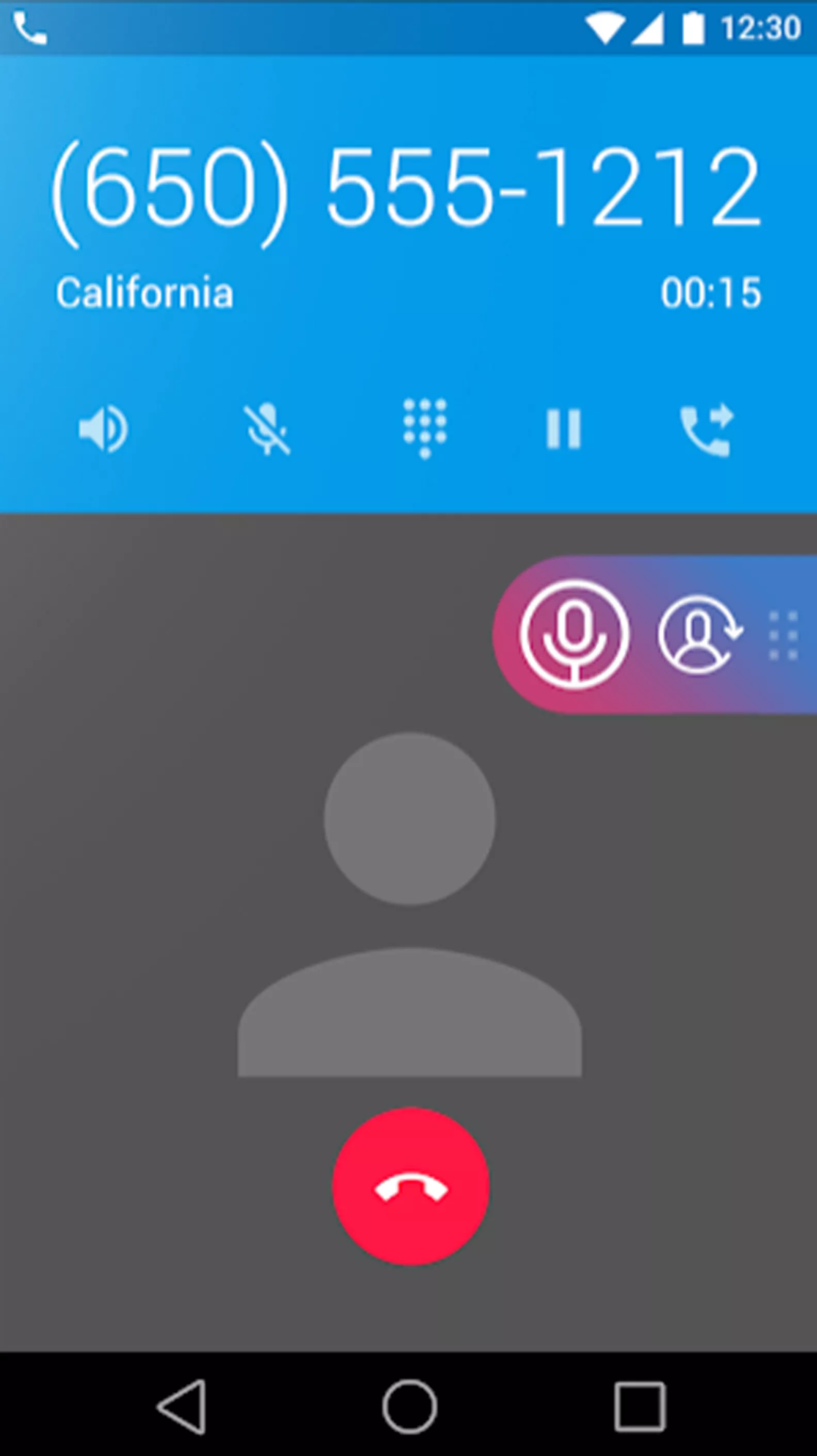The image size is (817, 1456).
Task: Mute the microphone
Action: [x=267, y=429]
